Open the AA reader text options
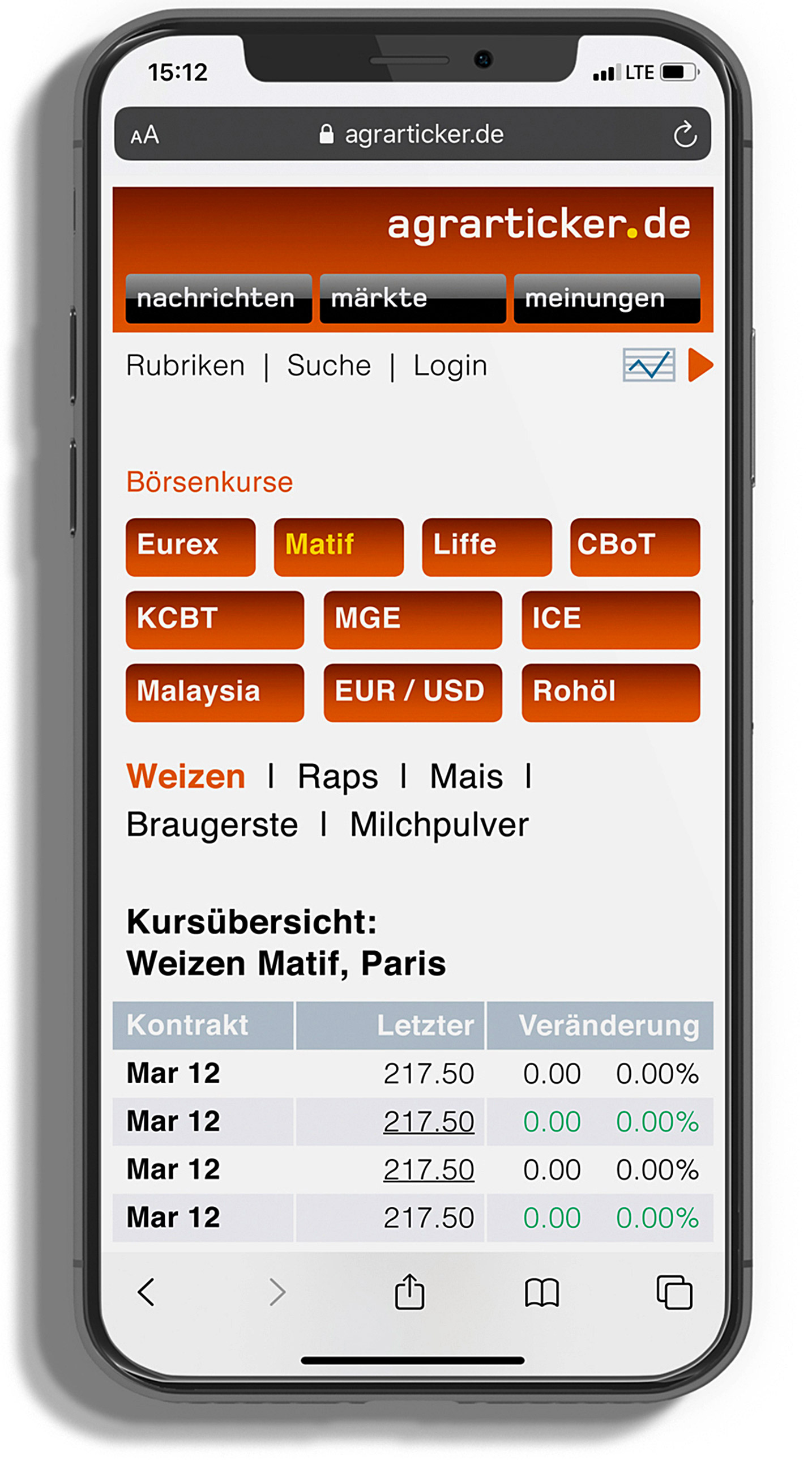812x1460 pixels. pos(144,135)
